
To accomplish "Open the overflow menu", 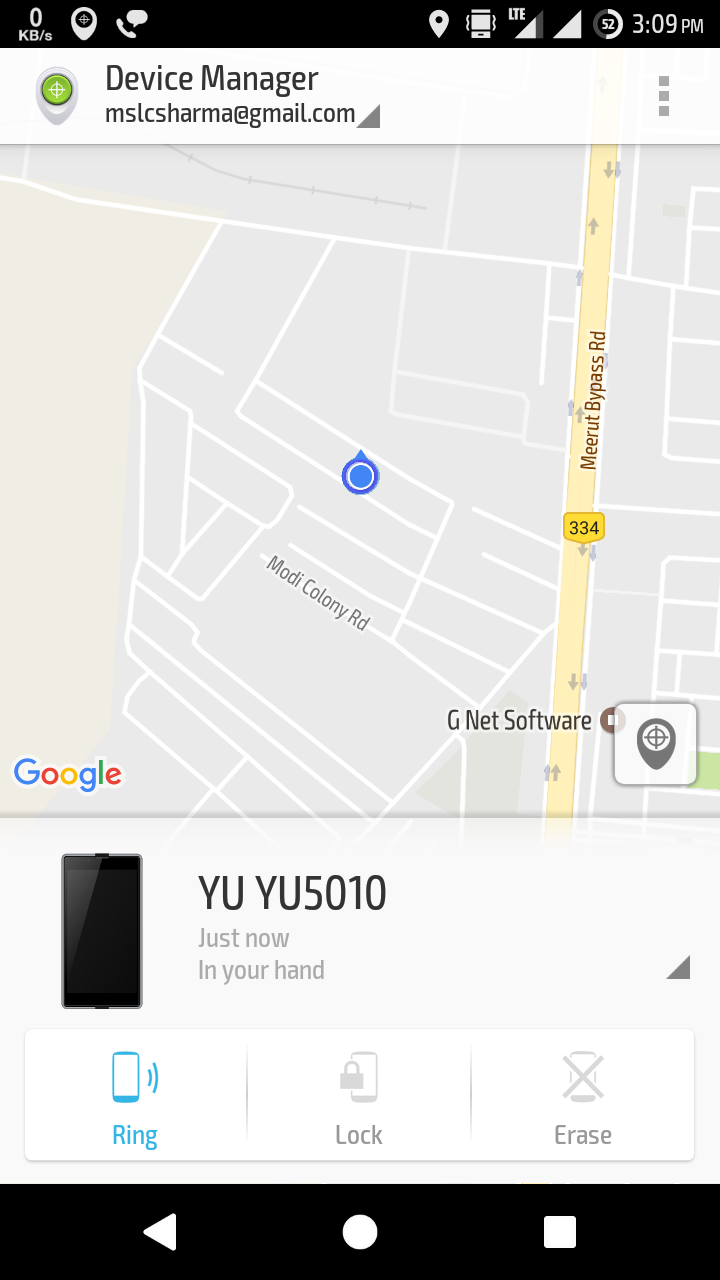I will 663,96.
